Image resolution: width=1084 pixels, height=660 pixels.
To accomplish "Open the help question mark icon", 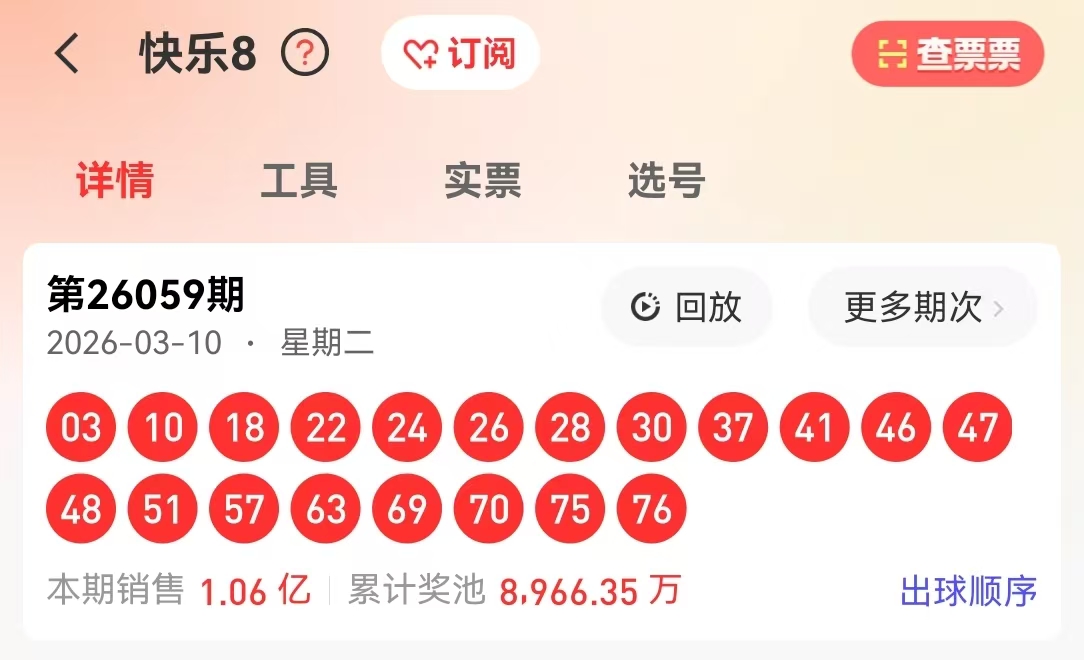I will click(305, 54).
